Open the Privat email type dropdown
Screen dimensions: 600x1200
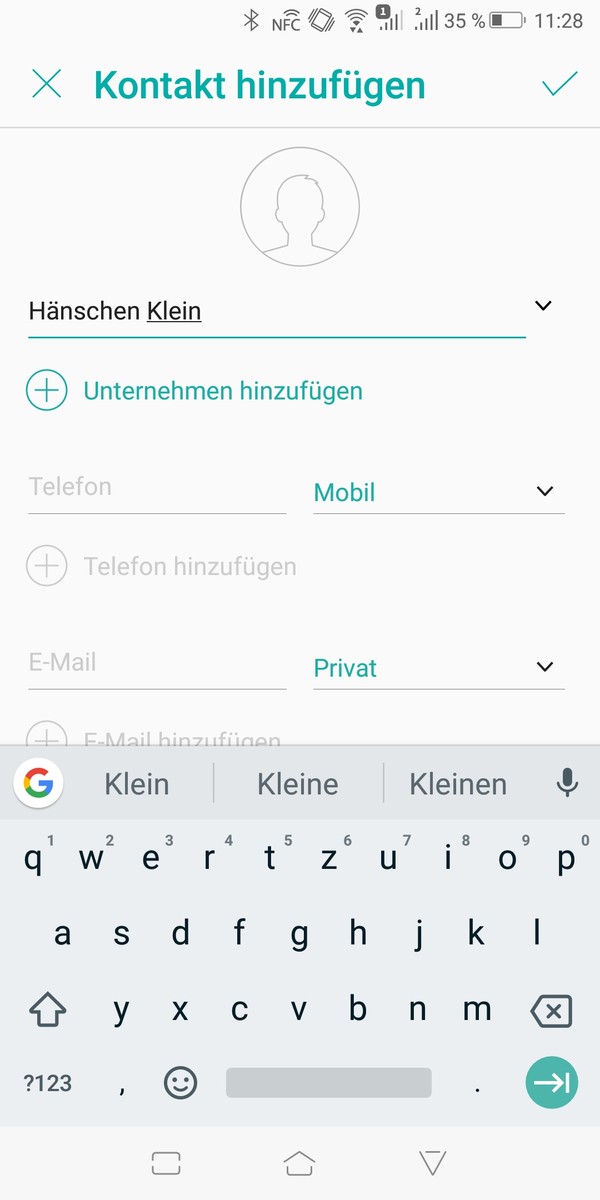pos(438,667)
